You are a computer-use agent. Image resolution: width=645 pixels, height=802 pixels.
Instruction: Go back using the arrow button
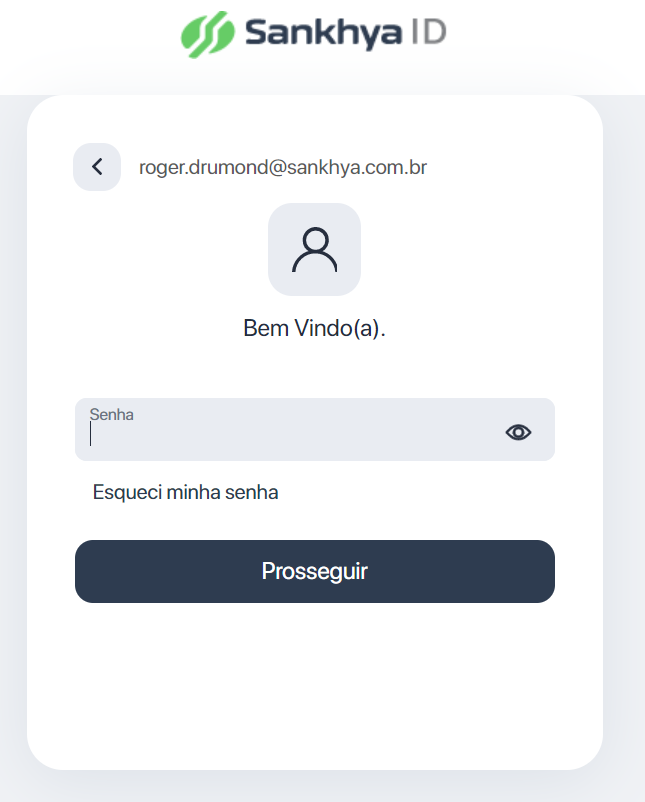point(97,167)
